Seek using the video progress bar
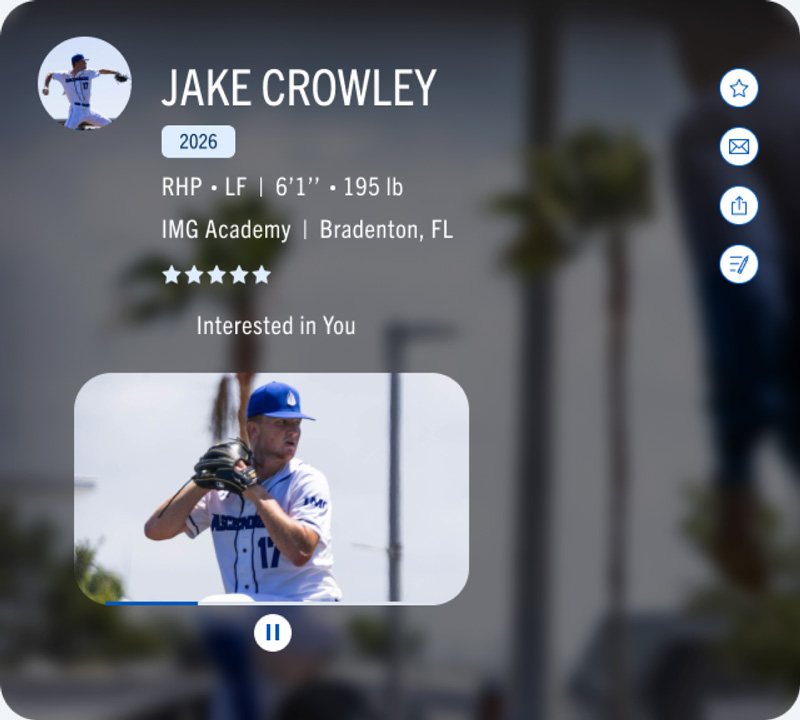This screenshot has height=720, width=800. pyautogui.click(x=270, y=602)
